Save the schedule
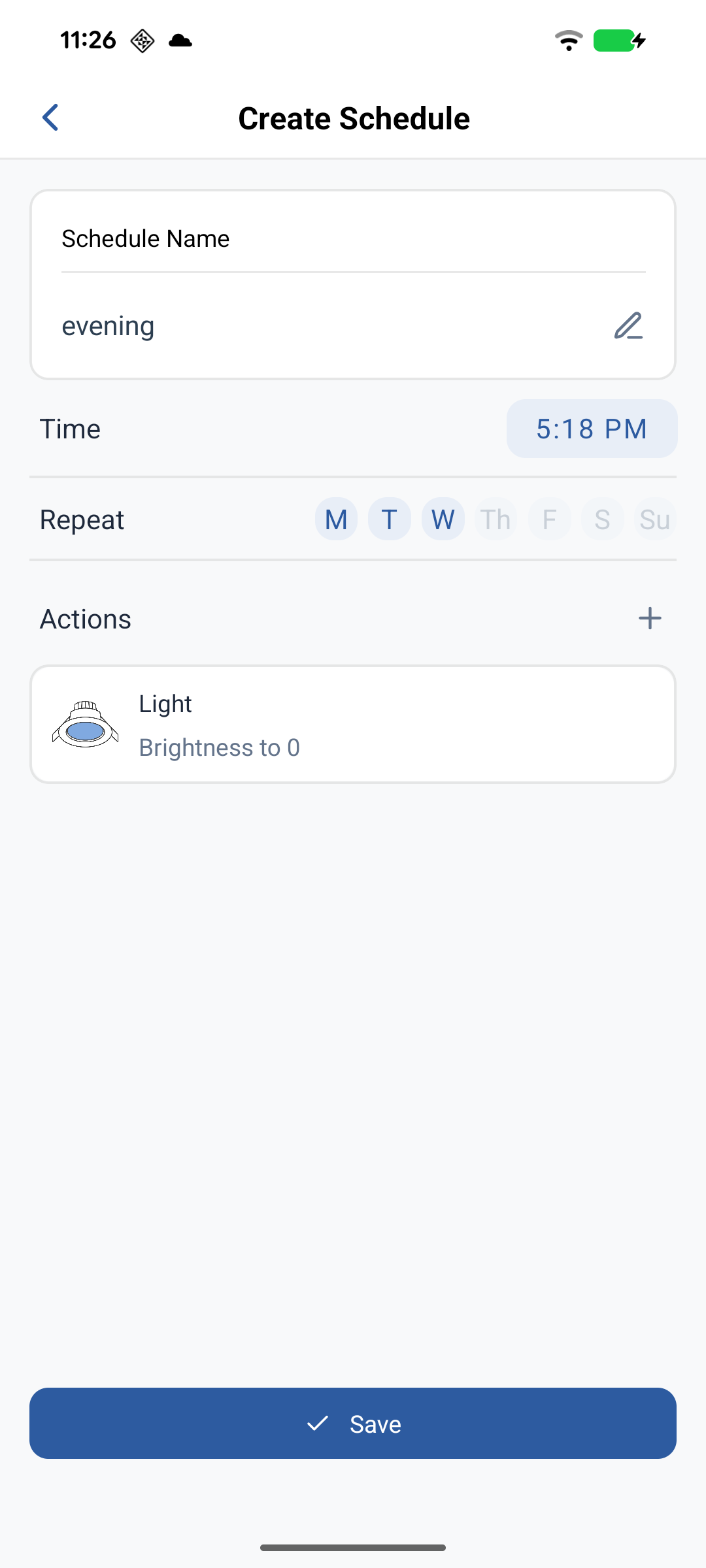The image size is (706, 1568). pyautogui.click(x=353, y=1423)
